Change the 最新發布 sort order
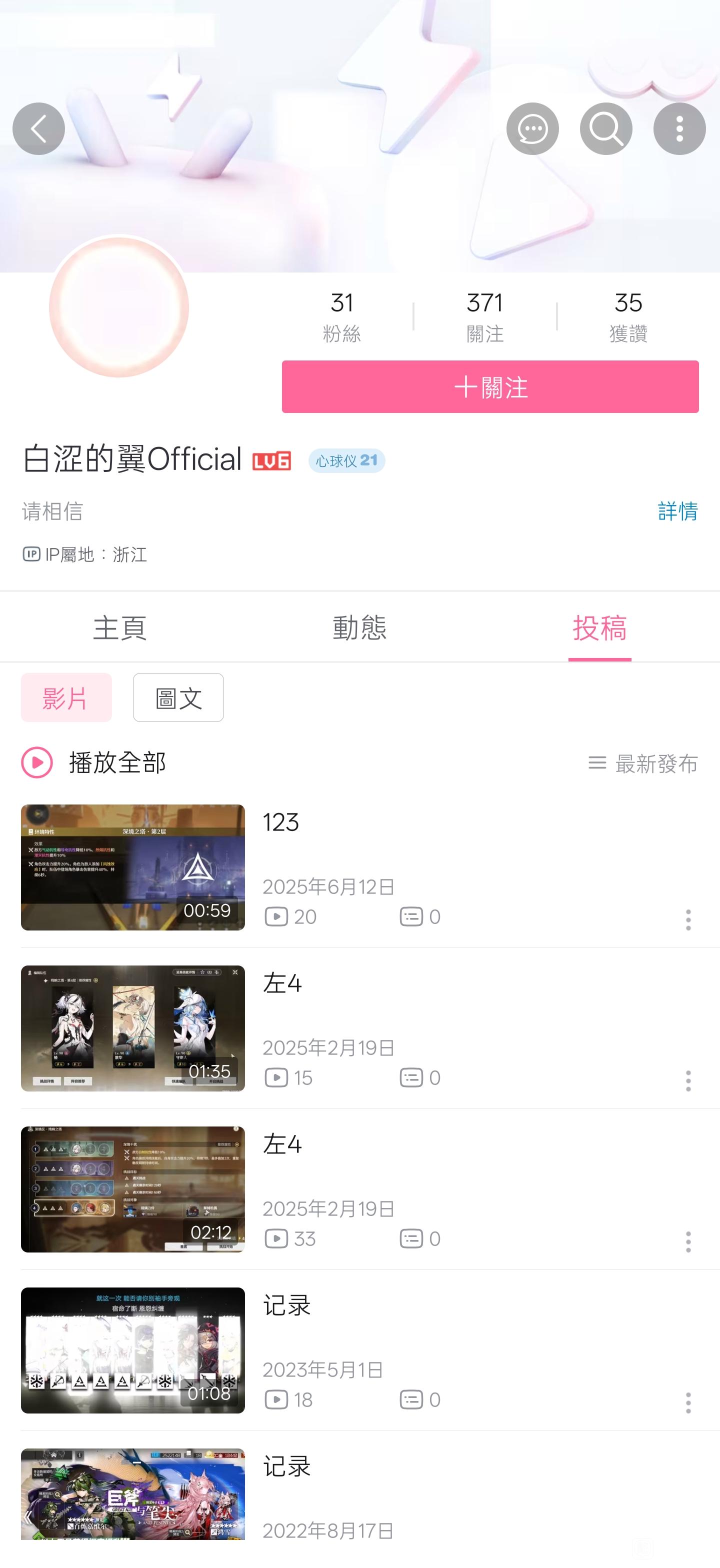720x1568 pixels. (x=643, y=763)
